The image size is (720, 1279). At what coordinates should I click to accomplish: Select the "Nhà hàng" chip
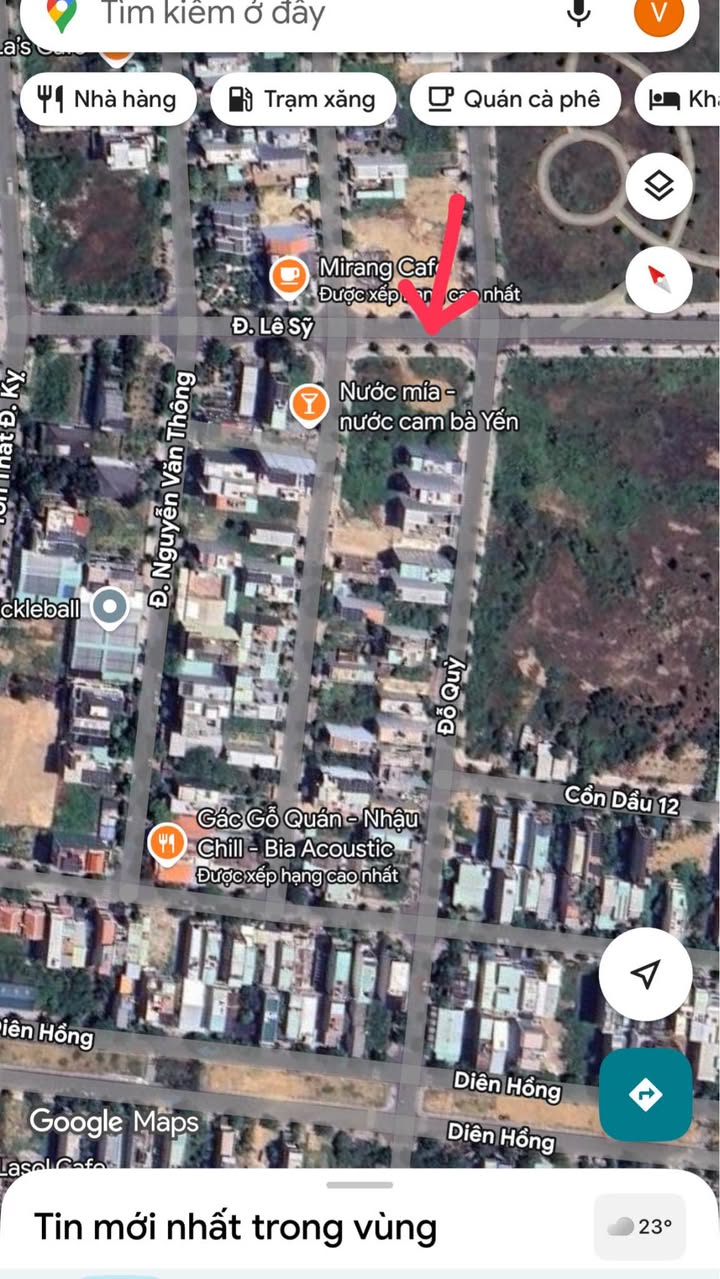pyautogui.click(x=106, y=99)
